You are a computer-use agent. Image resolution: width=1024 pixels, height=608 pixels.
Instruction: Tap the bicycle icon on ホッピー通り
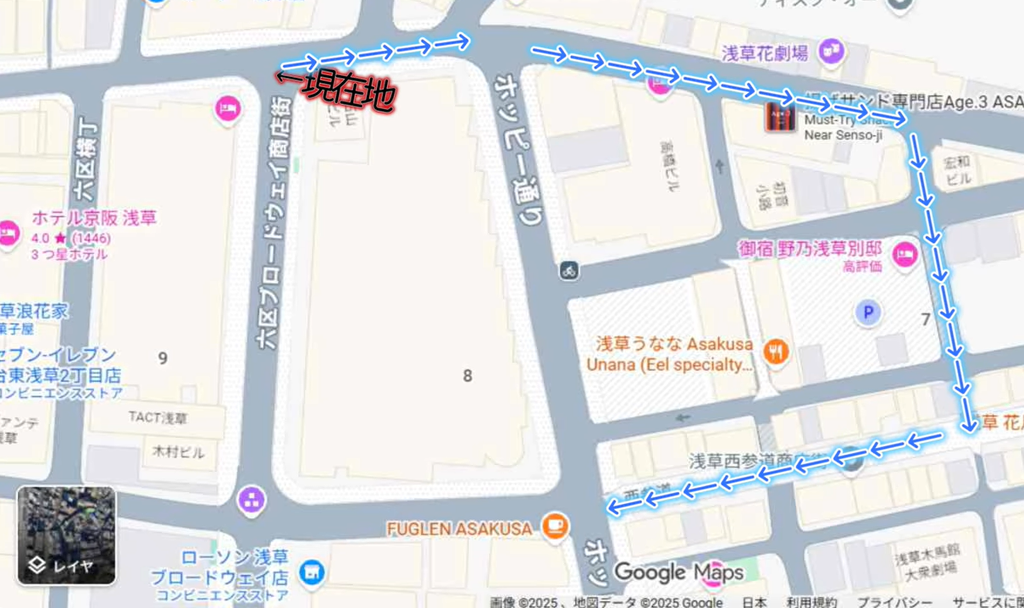point(569,270)
